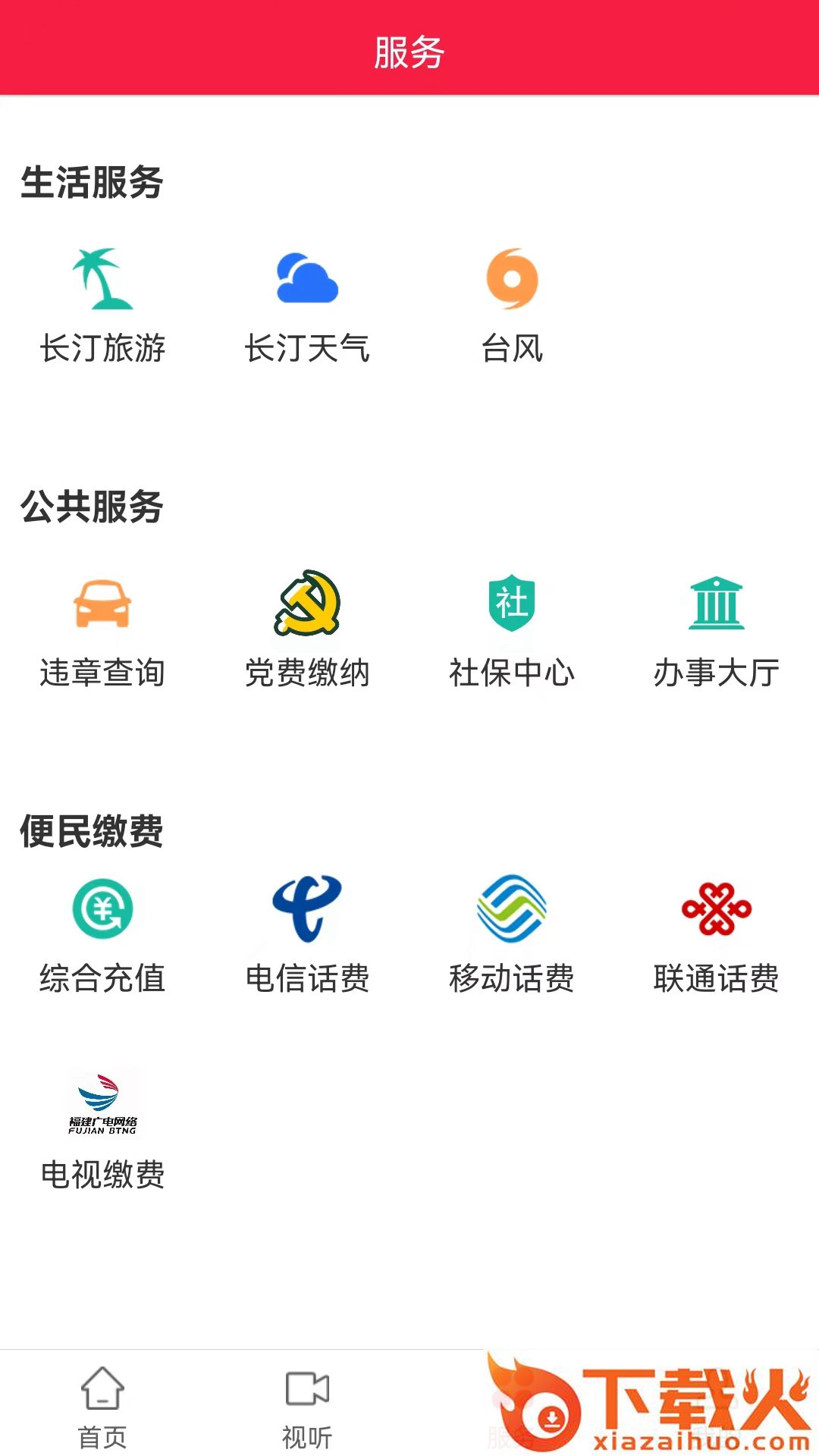This screenshot has width=819, height=1456.
Task: Switch to the 首页 home tab
Action: click(102, 1407)
